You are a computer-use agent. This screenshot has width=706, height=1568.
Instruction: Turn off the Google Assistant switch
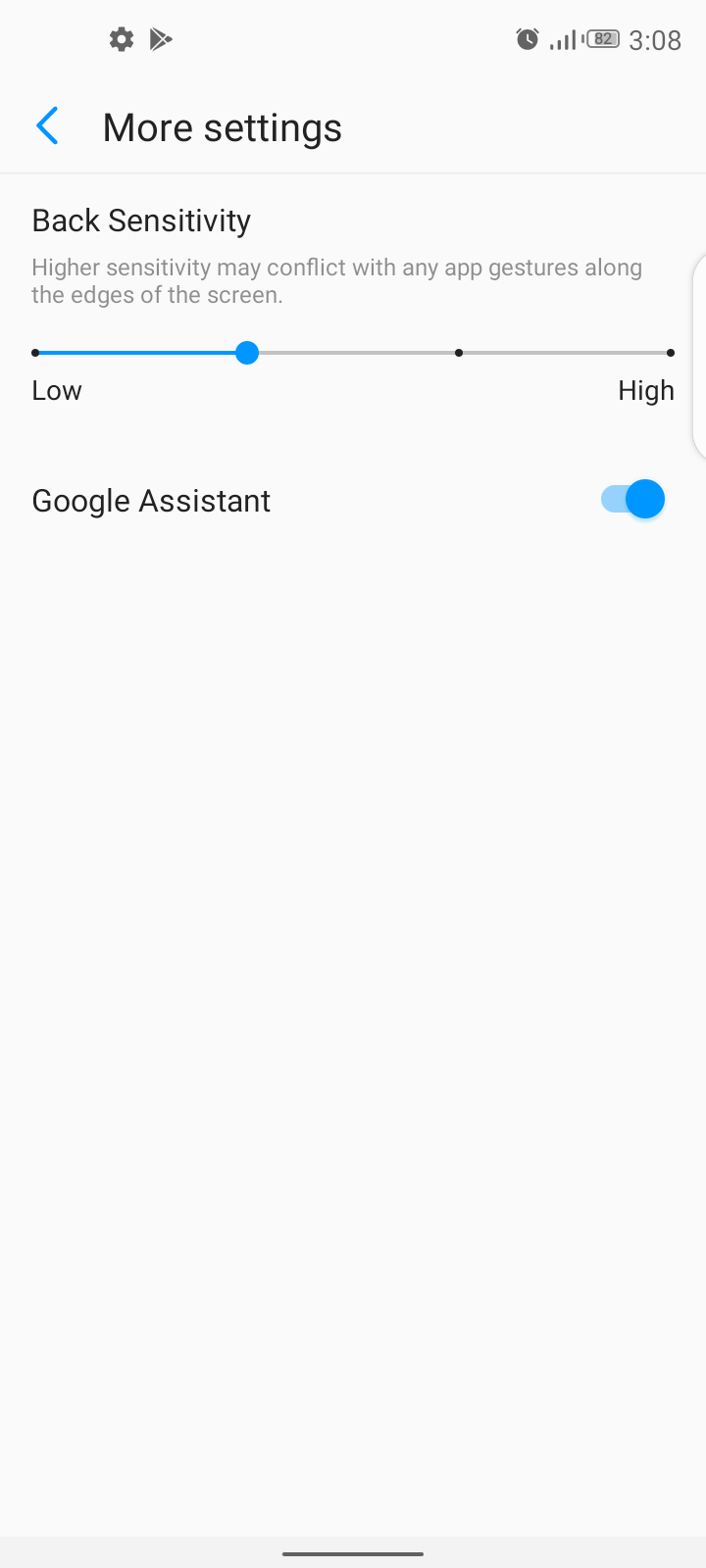[632, 500]
